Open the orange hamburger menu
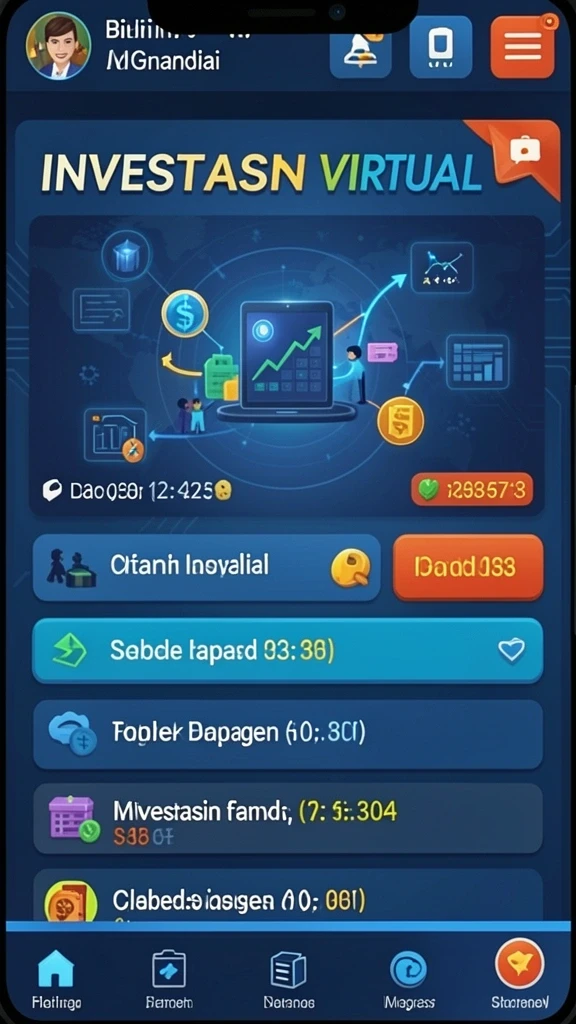This screenshot has width=576, height=1024. click(x=522, y=47)
